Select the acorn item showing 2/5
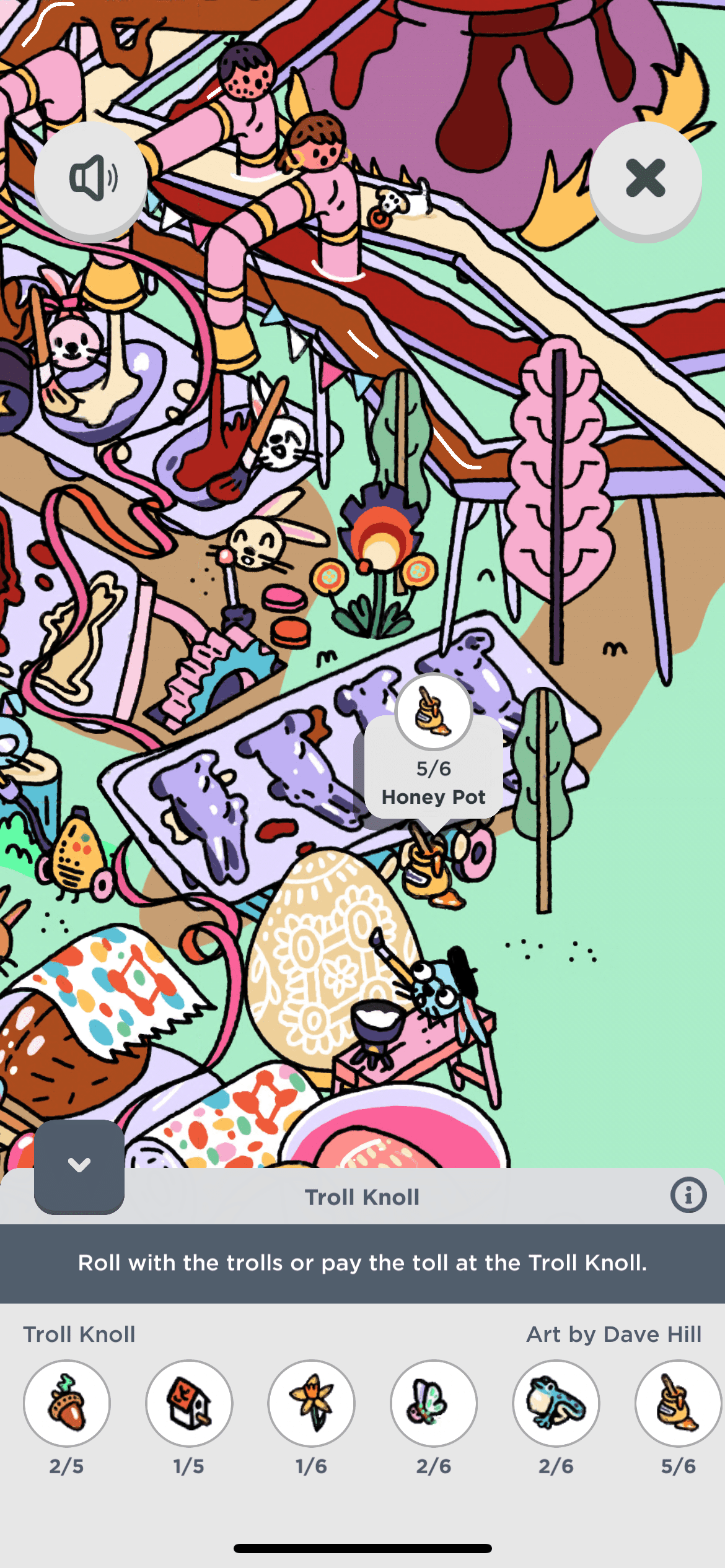 click(67, 1403)
